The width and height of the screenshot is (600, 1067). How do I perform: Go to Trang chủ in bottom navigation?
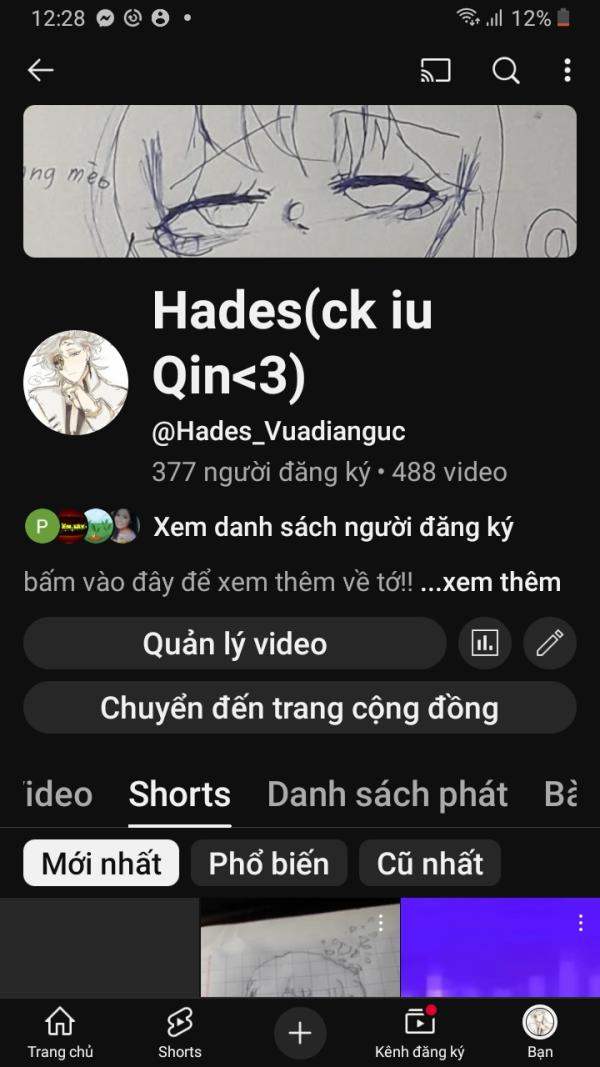pyautogui.click(x=60, y=1032)
